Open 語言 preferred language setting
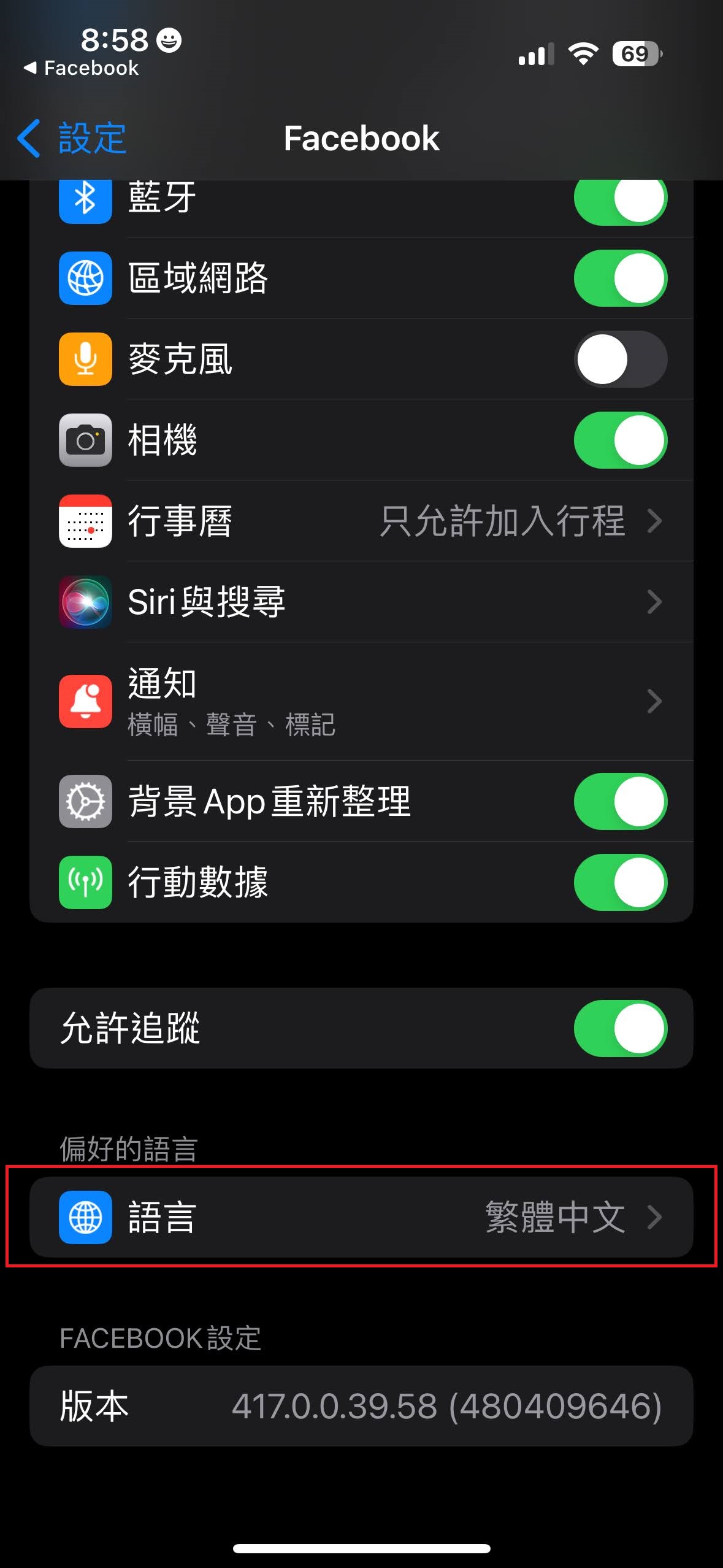 (x=361, y=1217)
